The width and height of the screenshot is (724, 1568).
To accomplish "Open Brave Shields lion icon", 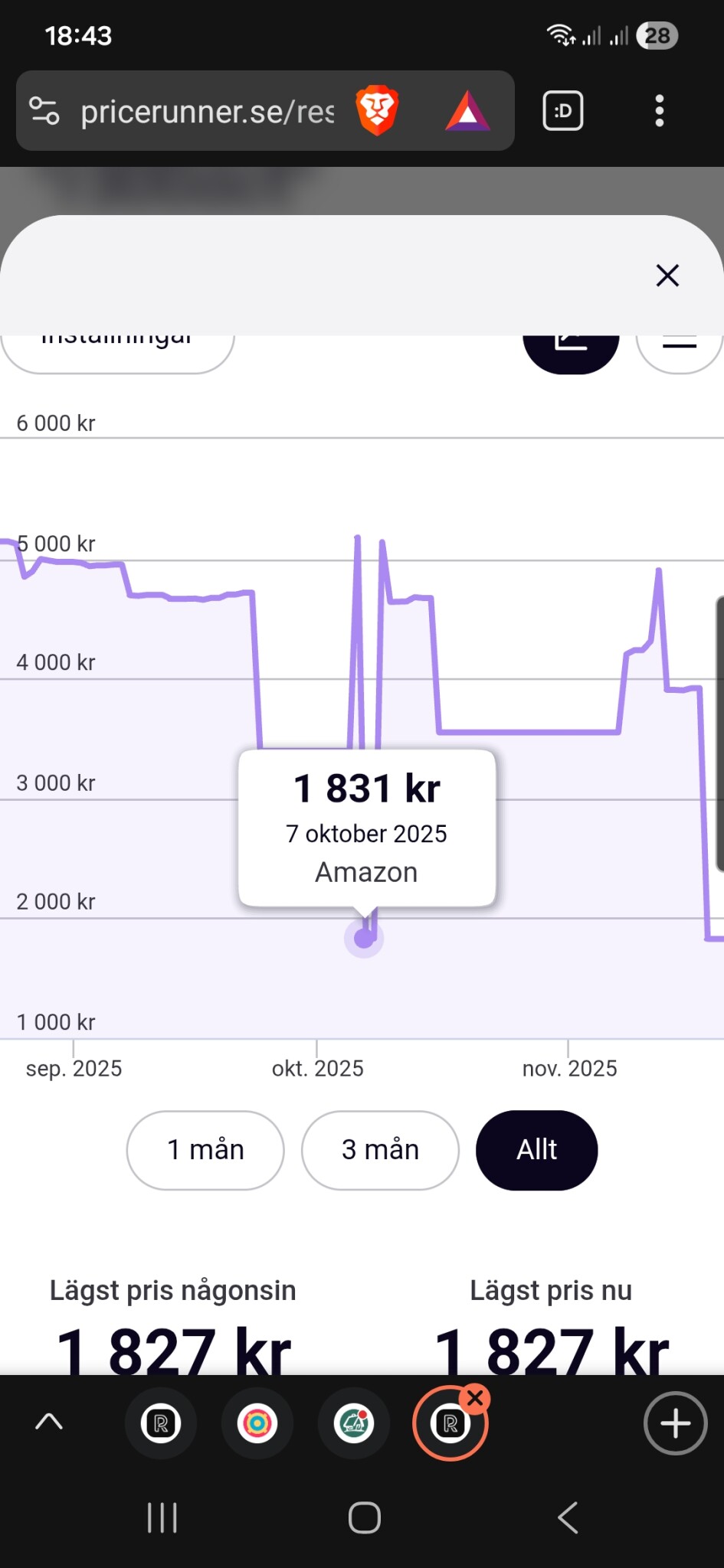I will (377, 111).
